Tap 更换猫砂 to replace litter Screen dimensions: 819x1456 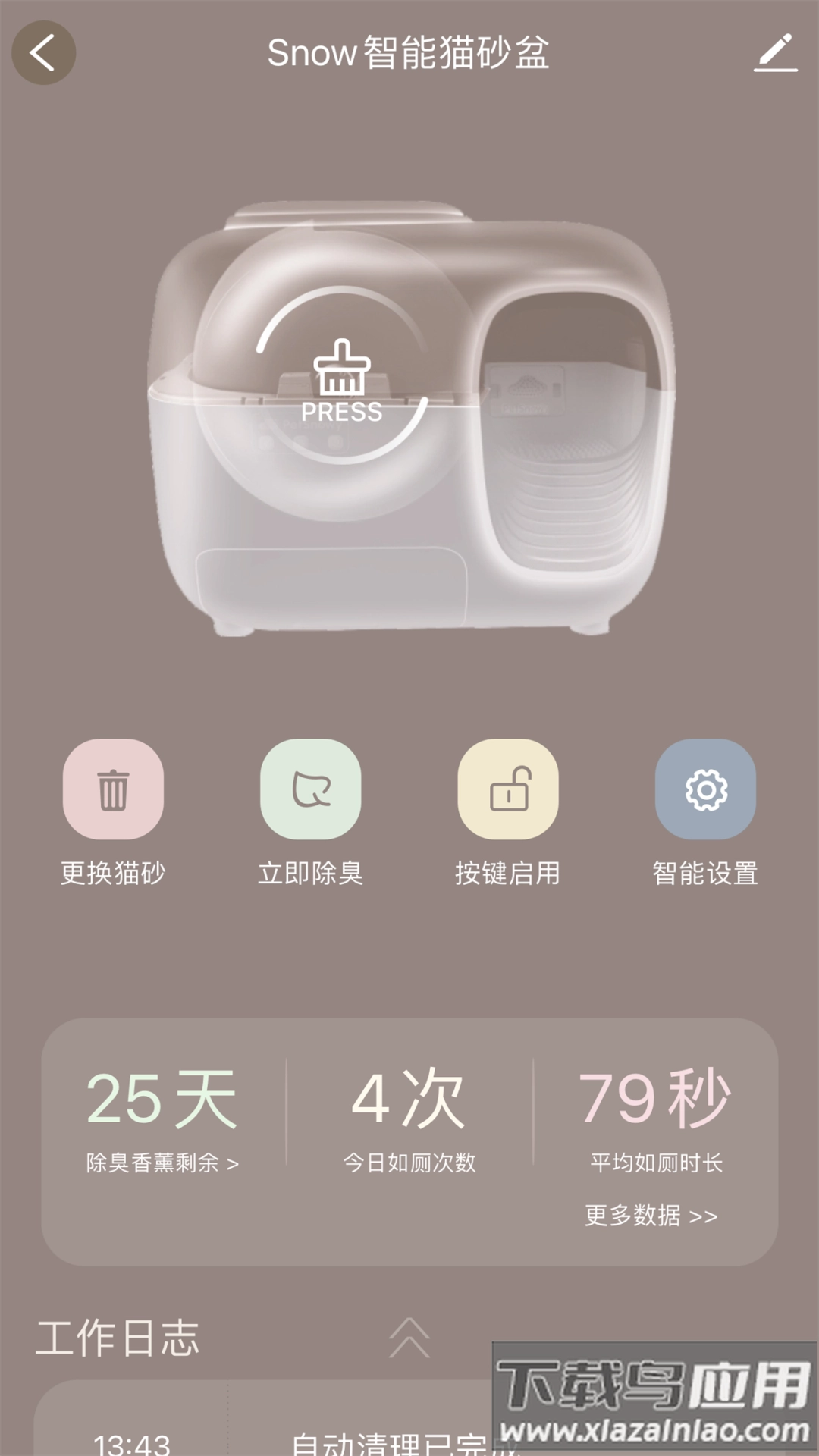[x=113, y=789]
